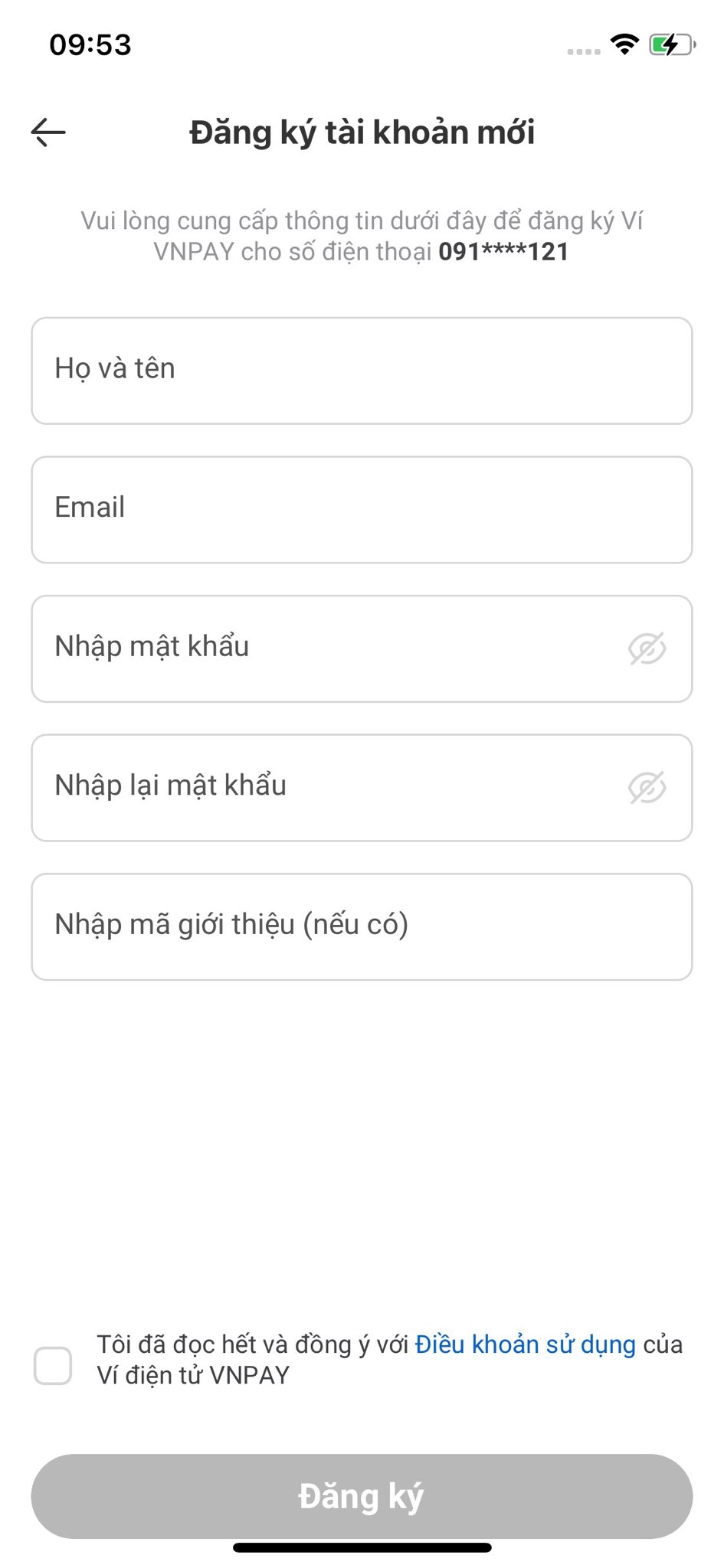The height and width of the screenshot is (1568, 724).
Task: Focus the Email input field
Action: [x=362, y=510]
